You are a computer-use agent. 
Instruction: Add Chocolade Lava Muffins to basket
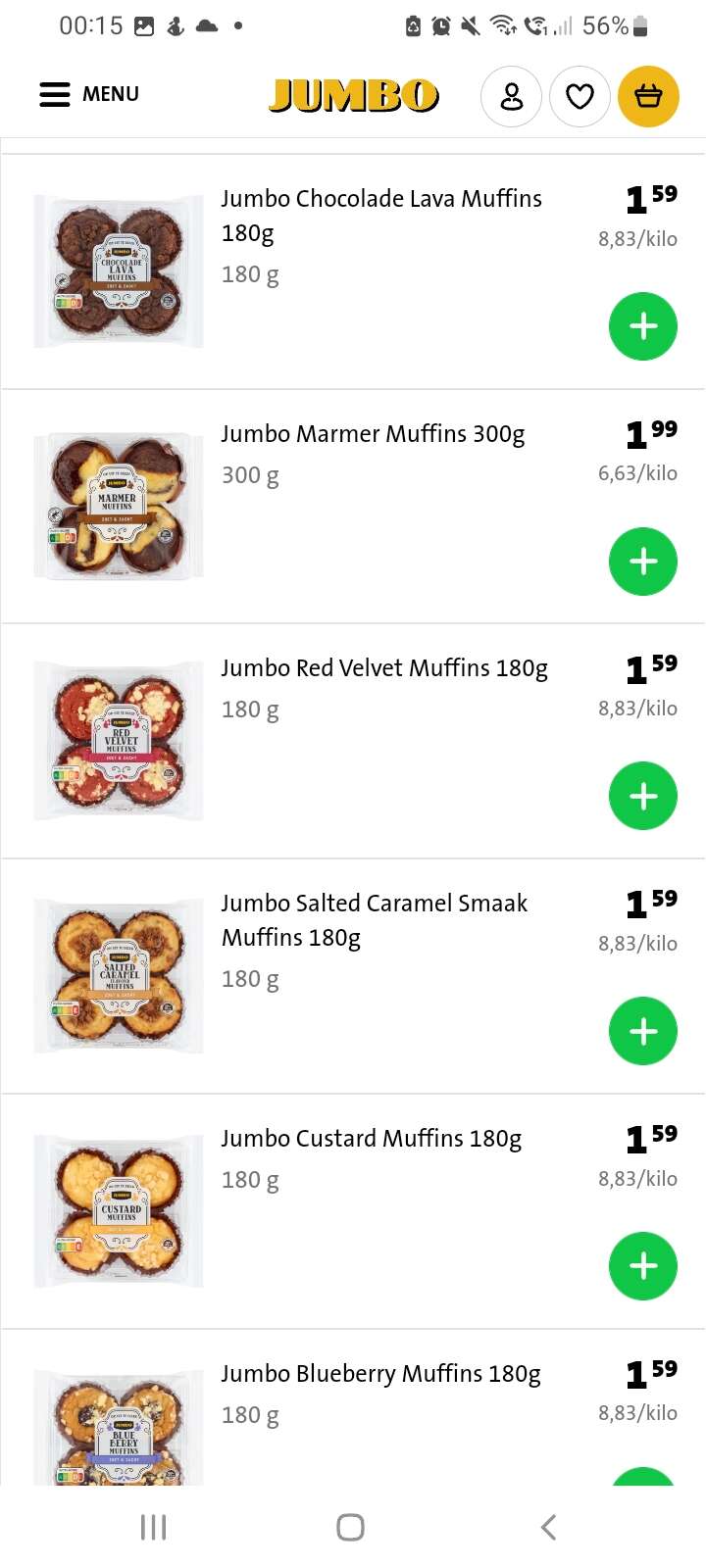tap(643, 326)
